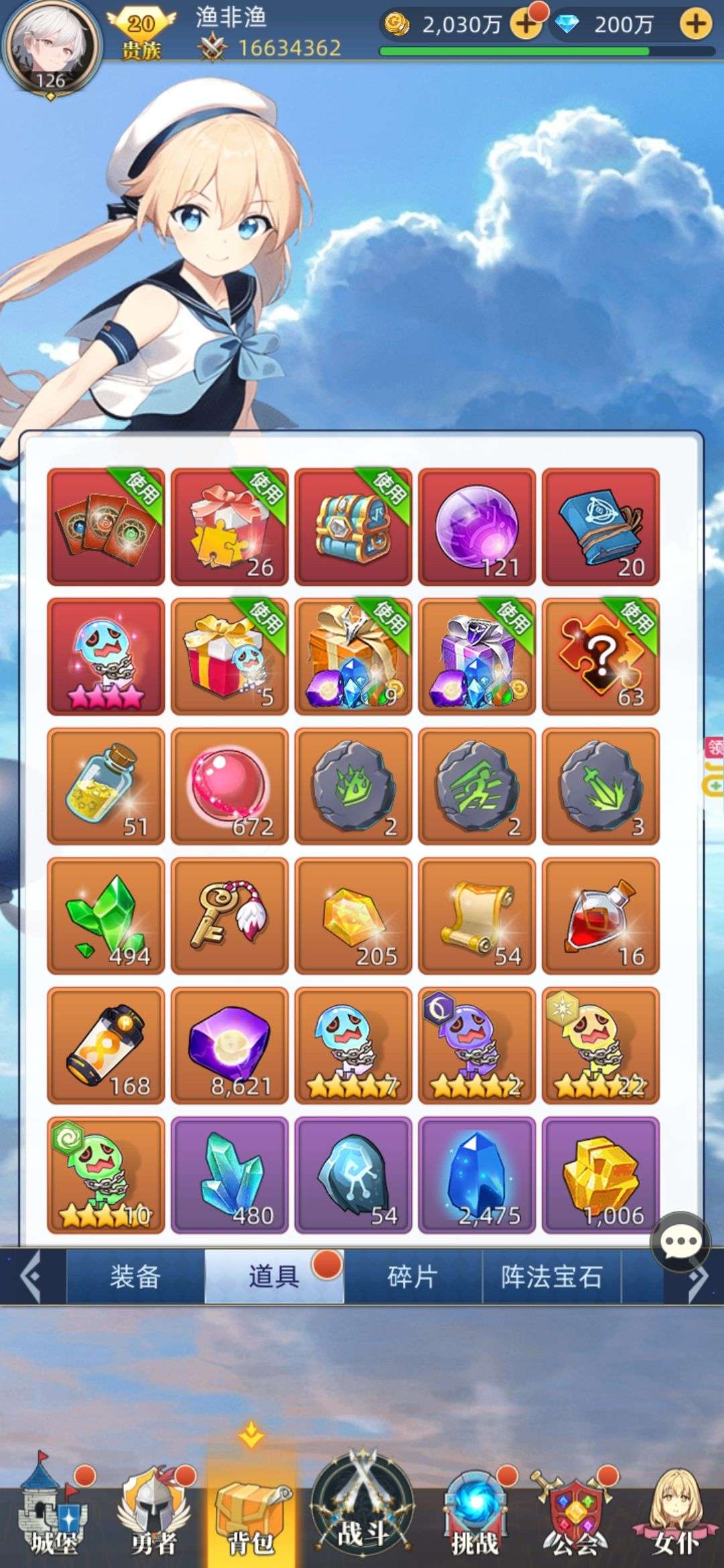724x1568 pixels.
Task: Add more gold coins
Action: click(526, 25)
